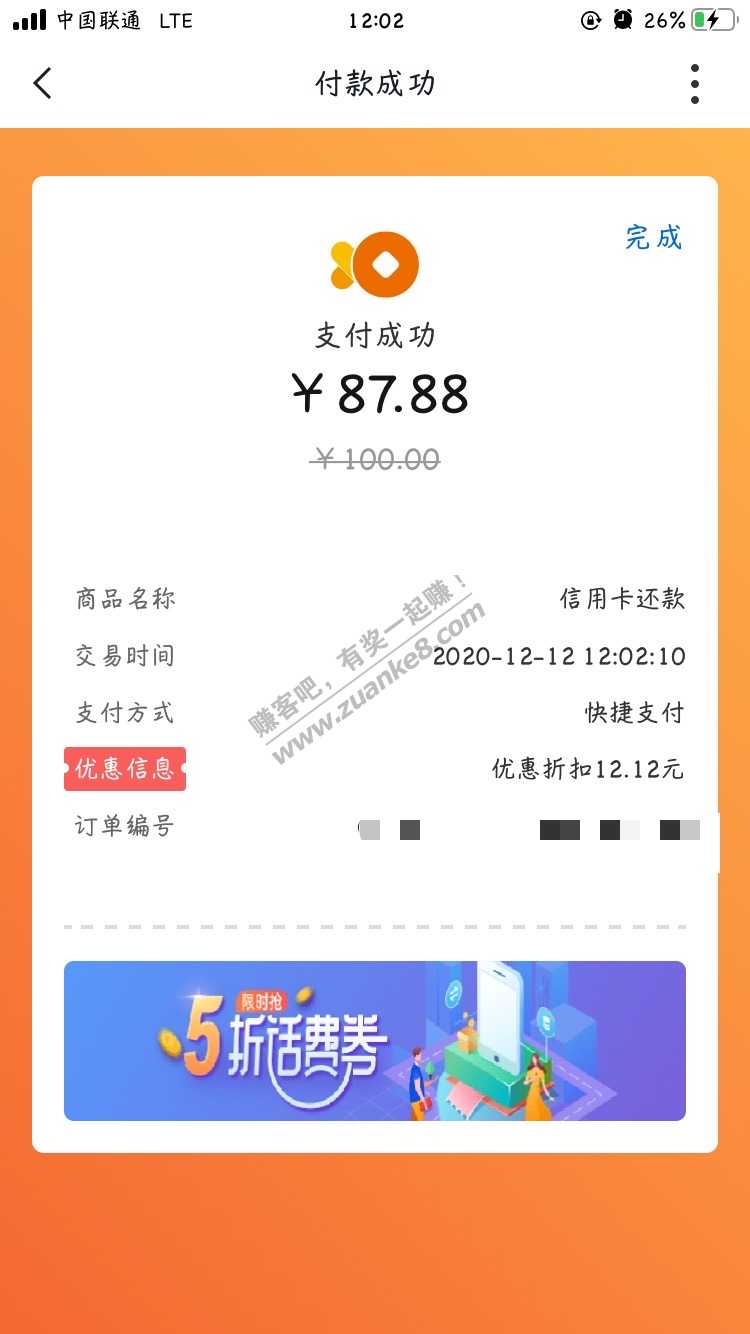This screenshot has width=750, height=1334.
Task: Tap 完成 to finish the payment
Action: coord(653,237)
